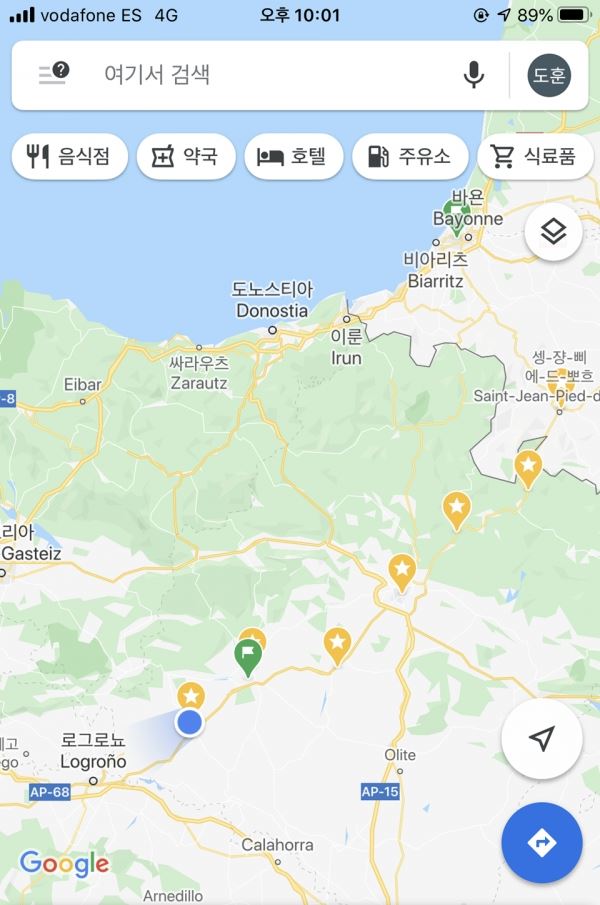Tap the blue current location dot

(189, 722)
